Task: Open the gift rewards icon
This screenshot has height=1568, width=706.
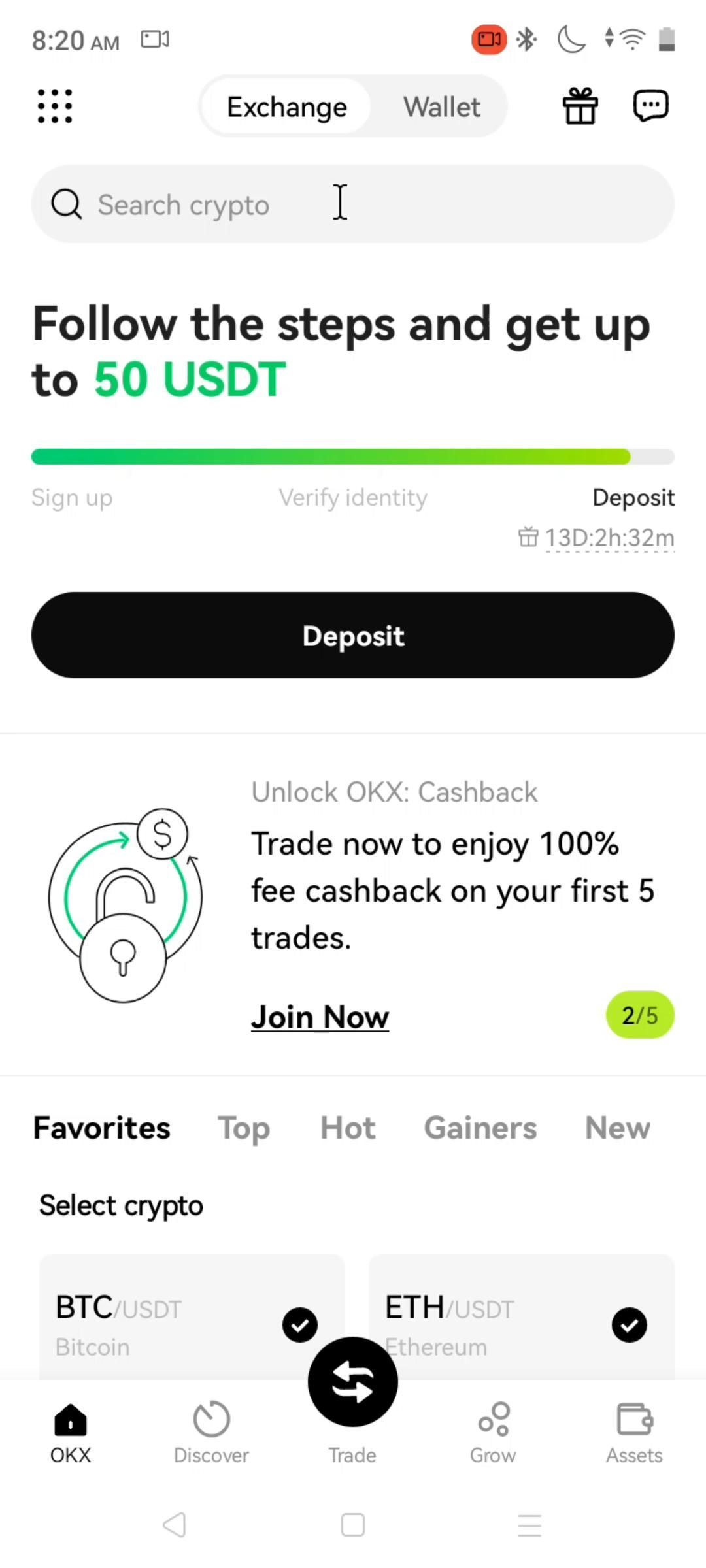Action: [x=580, y=106]
